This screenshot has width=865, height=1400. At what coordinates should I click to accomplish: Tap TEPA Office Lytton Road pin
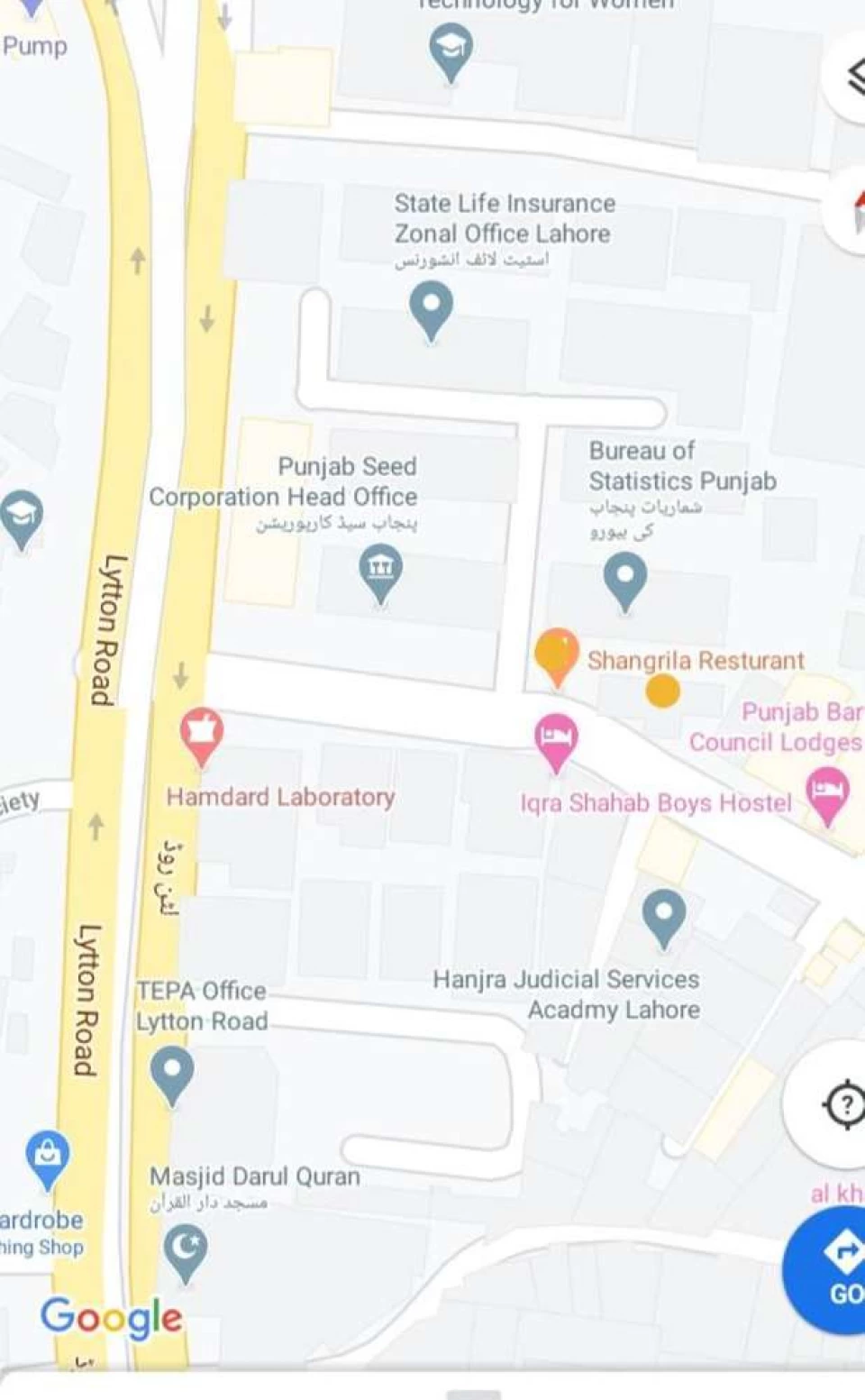point(172,1073)
